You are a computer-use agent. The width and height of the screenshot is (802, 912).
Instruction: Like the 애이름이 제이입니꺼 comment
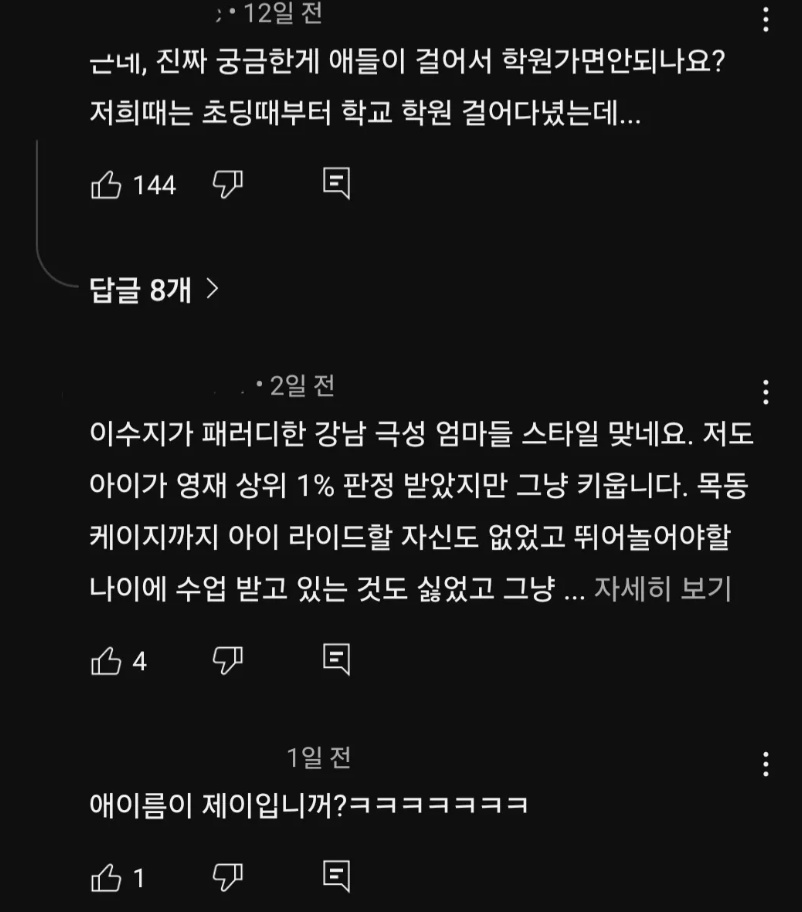pos(107,878)
